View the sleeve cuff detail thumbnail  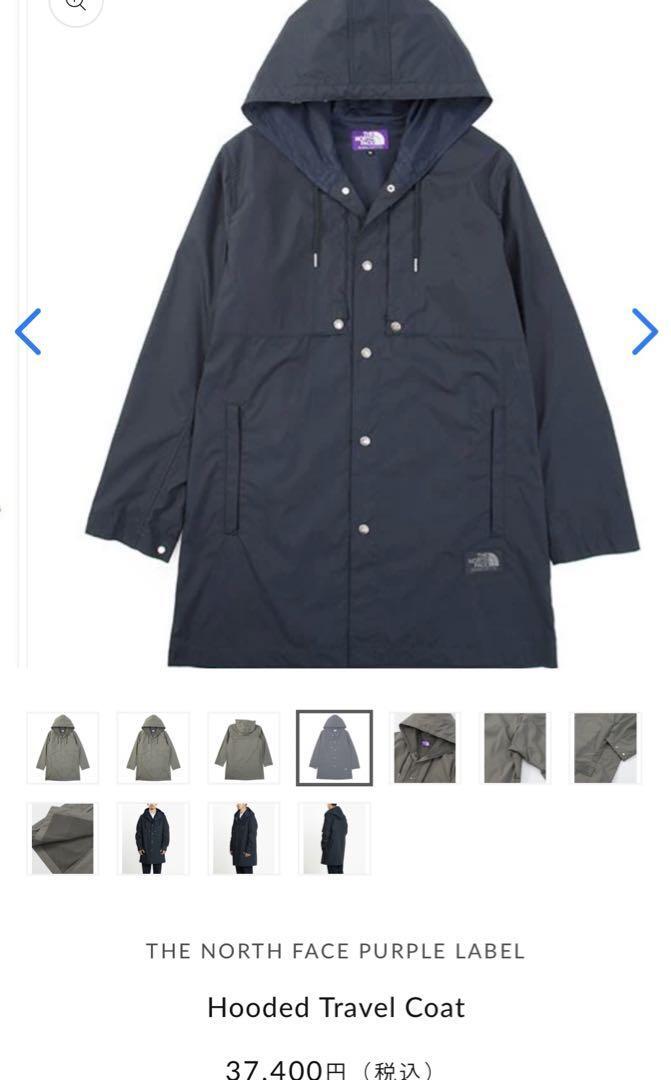click(606, 748)
